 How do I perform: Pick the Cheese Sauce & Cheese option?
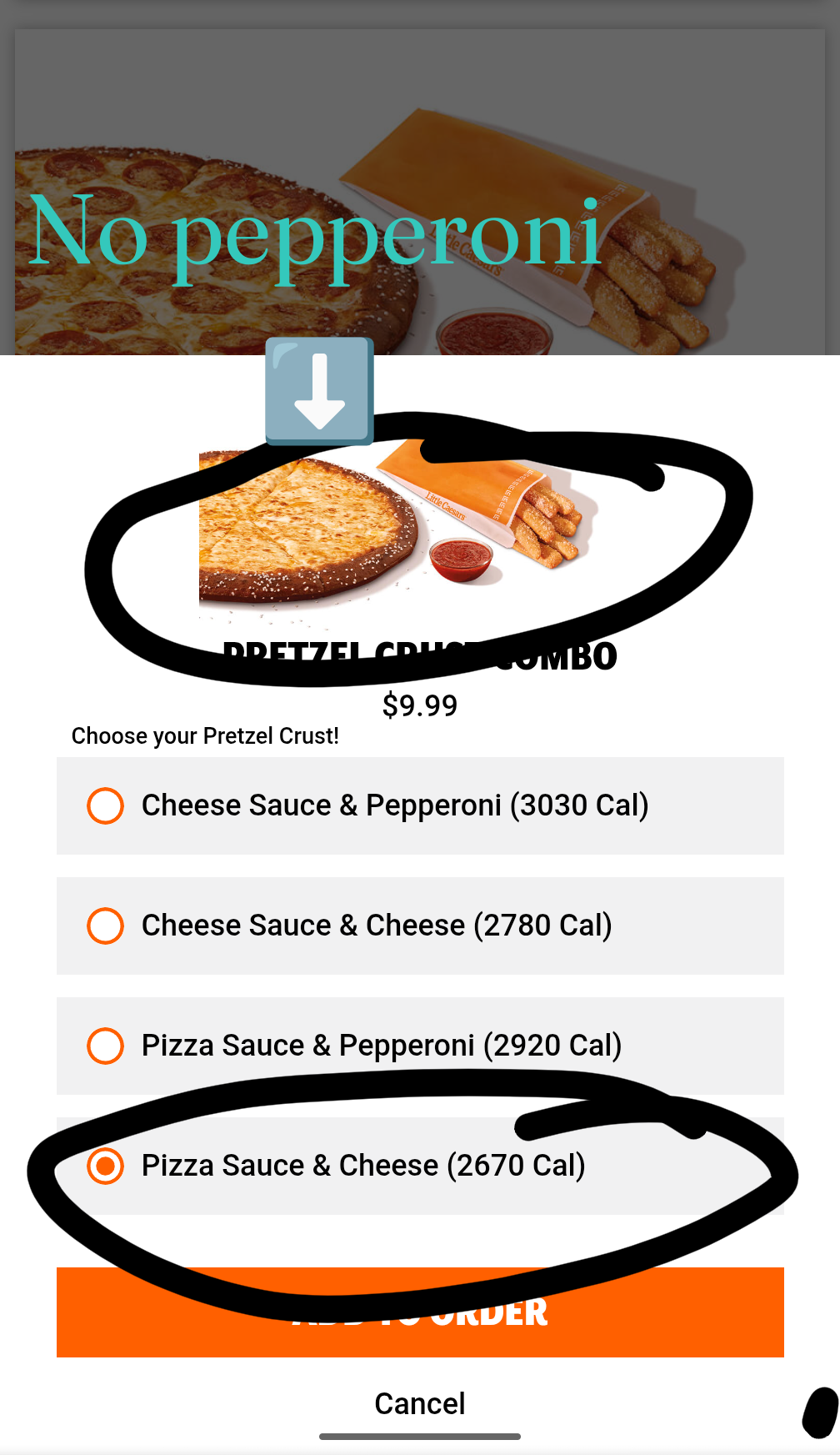pyautogui.click(x=377, y=926)
